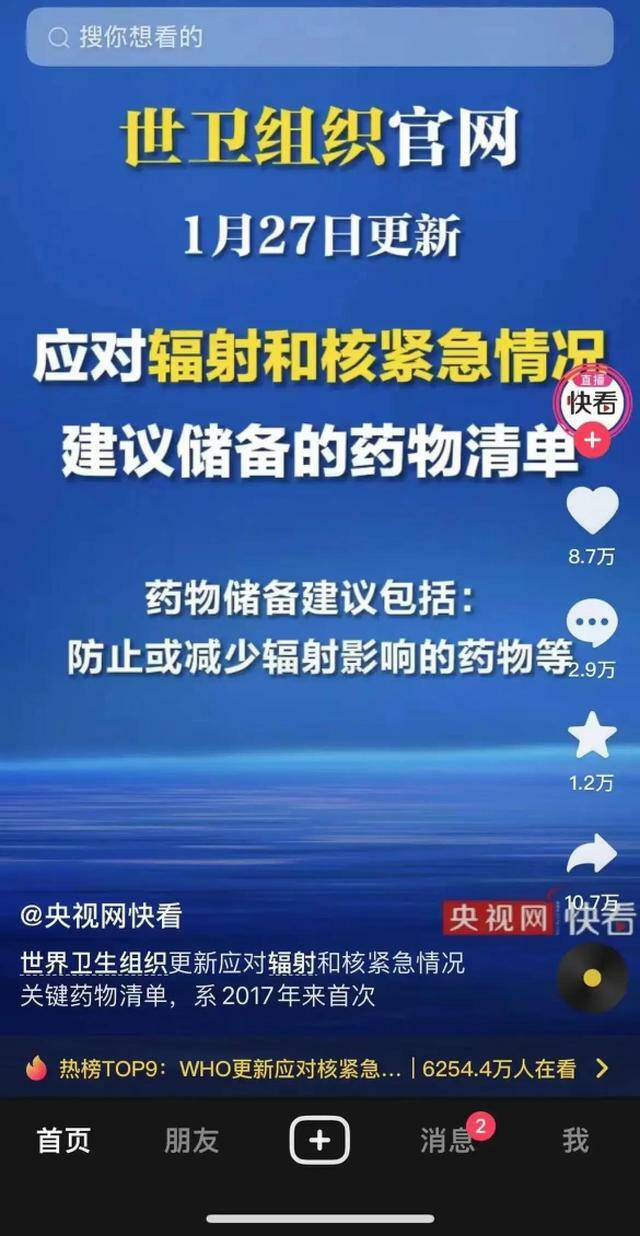Open the comments section
The width and height of the screenshot is (640, 1236).
tap(592, 624)
